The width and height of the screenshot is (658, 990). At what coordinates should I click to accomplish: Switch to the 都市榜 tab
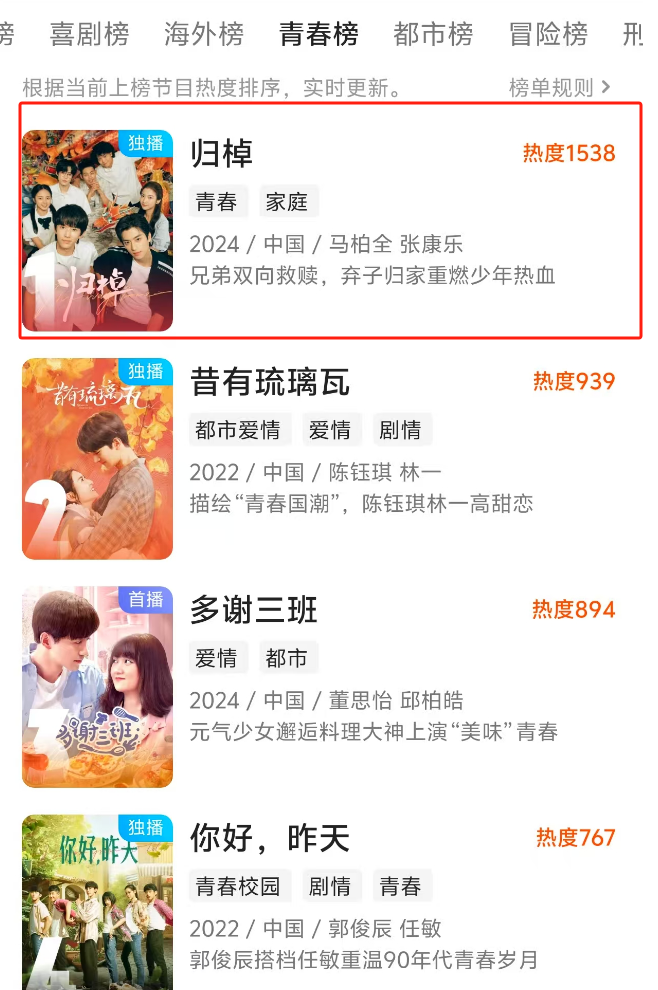433,35
